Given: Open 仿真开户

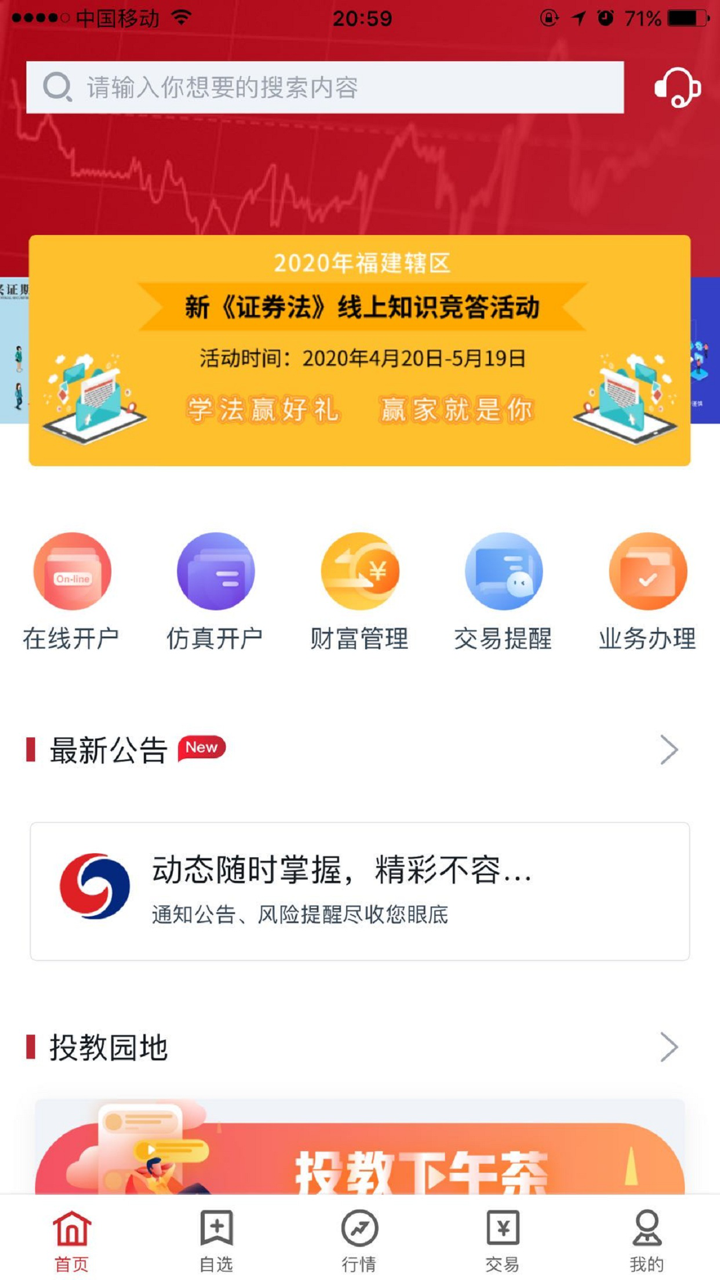Looking at the screenshot, I should [216, 592].
